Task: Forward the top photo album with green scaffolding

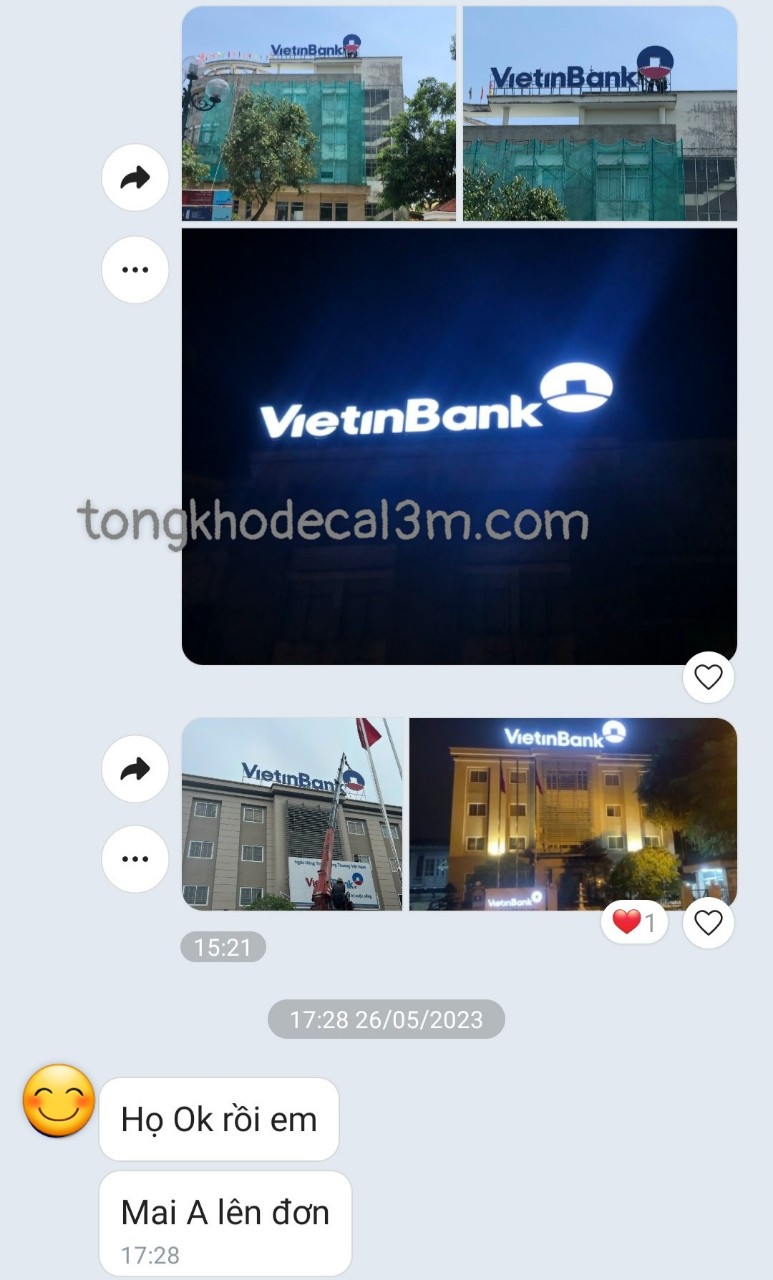Action: [x=135, y=178]
